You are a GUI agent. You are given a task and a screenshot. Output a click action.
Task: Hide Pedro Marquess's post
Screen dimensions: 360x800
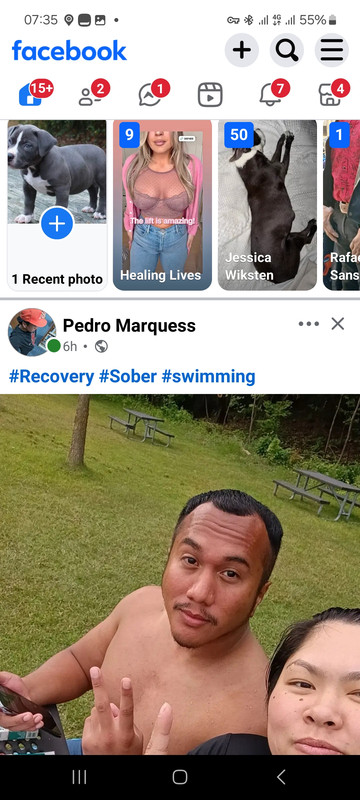338,323
